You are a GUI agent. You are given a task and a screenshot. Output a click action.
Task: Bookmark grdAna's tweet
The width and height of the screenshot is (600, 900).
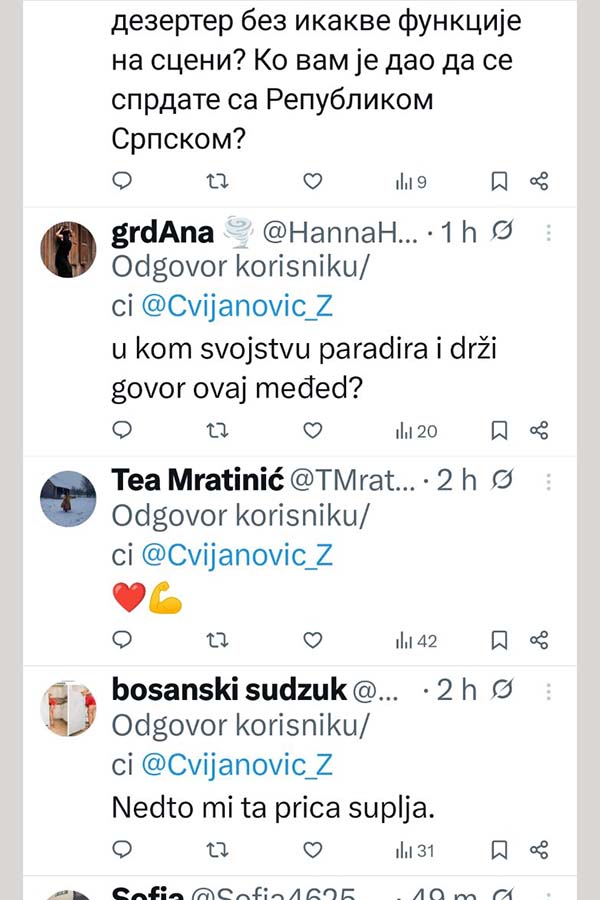click(x=499, y=430)
